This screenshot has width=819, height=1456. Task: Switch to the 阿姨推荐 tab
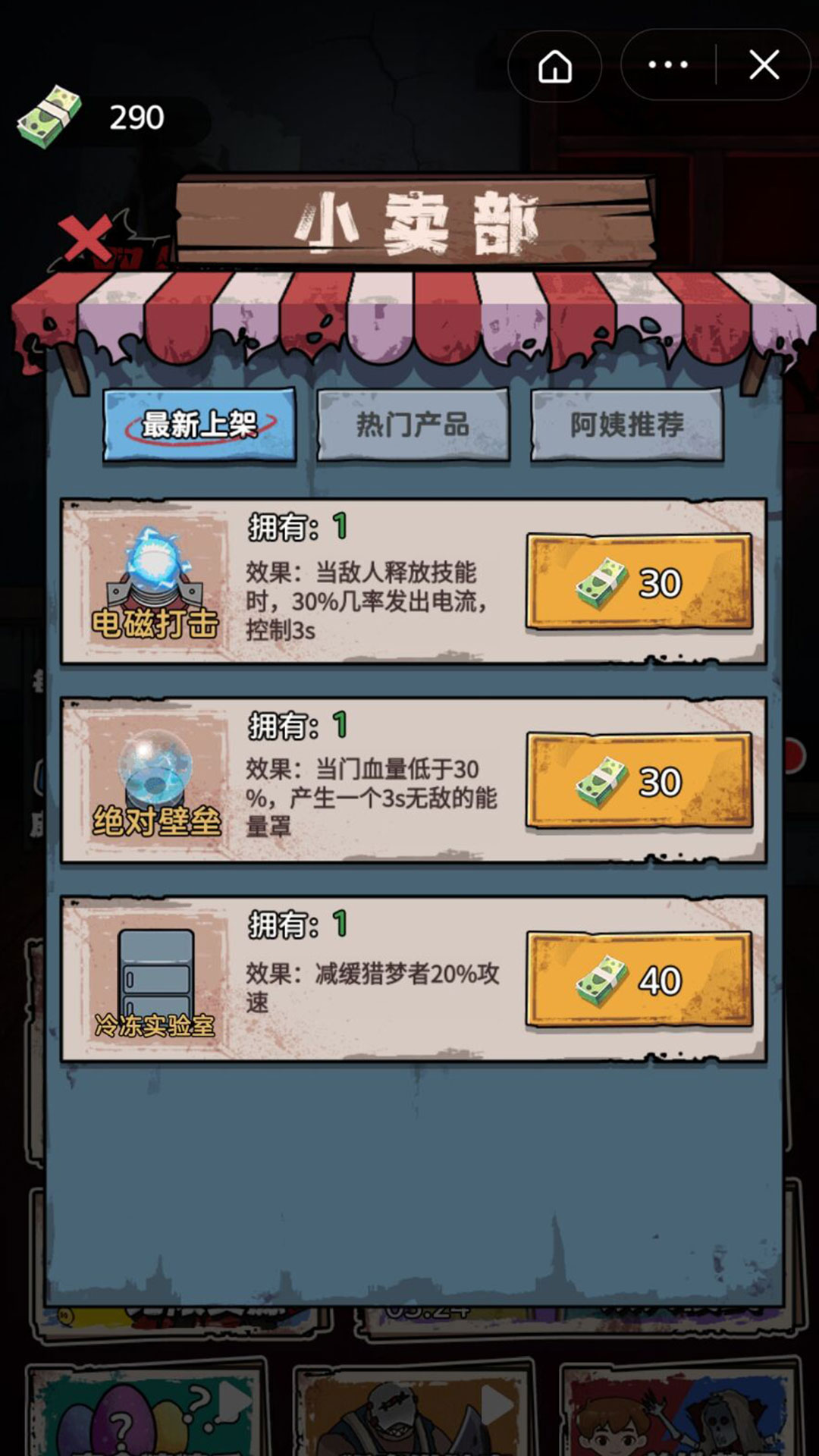pos(626,425)
